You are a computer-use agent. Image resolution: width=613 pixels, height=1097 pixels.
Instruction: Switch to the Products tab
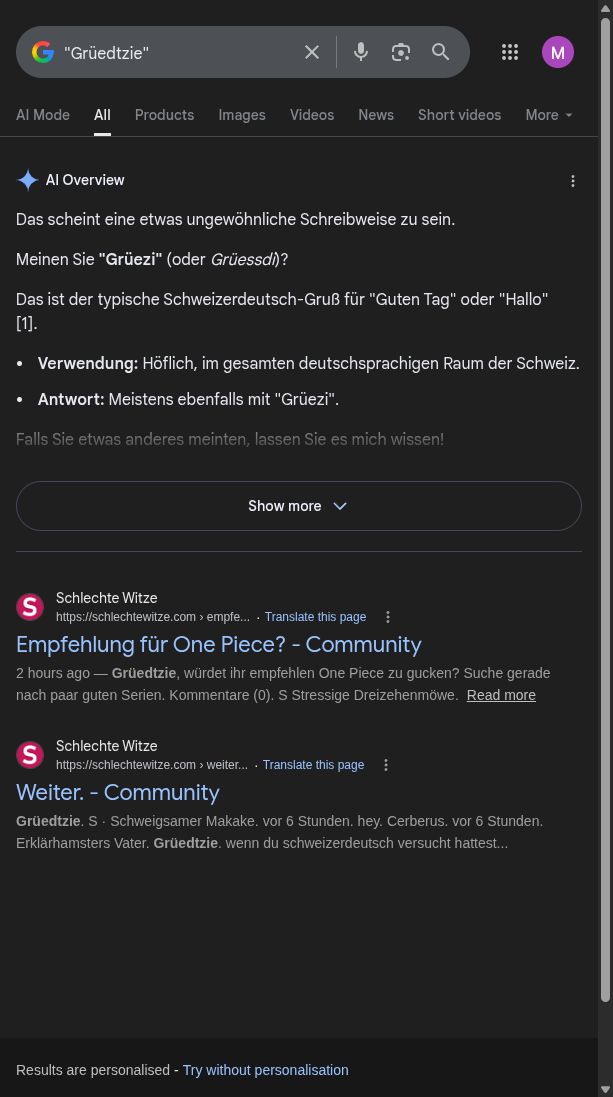click(164, 115)
